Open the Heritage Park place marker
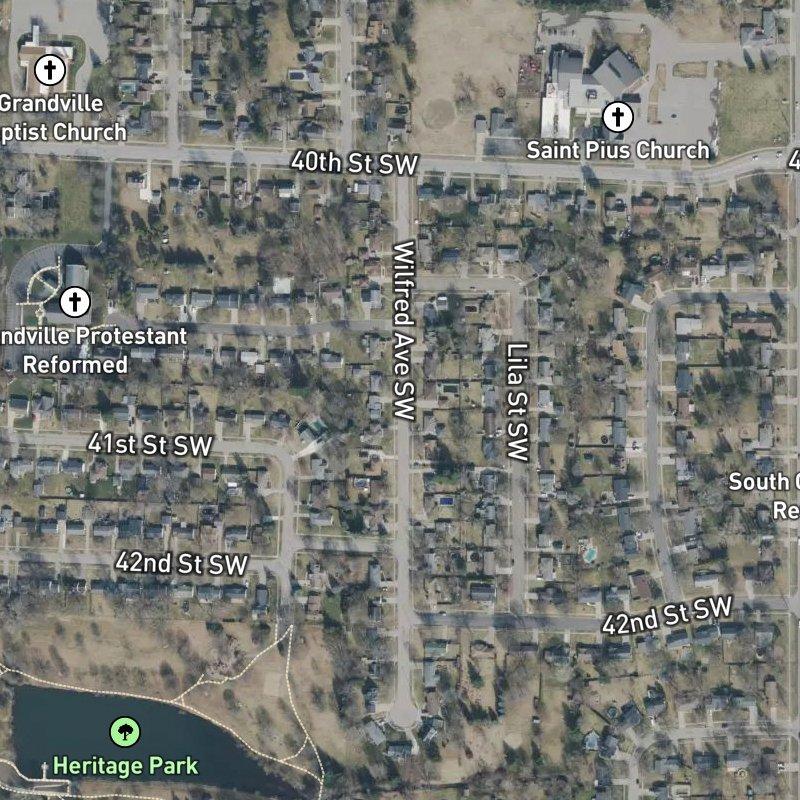This screenshot has width=800, height=800. pos(125,732)
